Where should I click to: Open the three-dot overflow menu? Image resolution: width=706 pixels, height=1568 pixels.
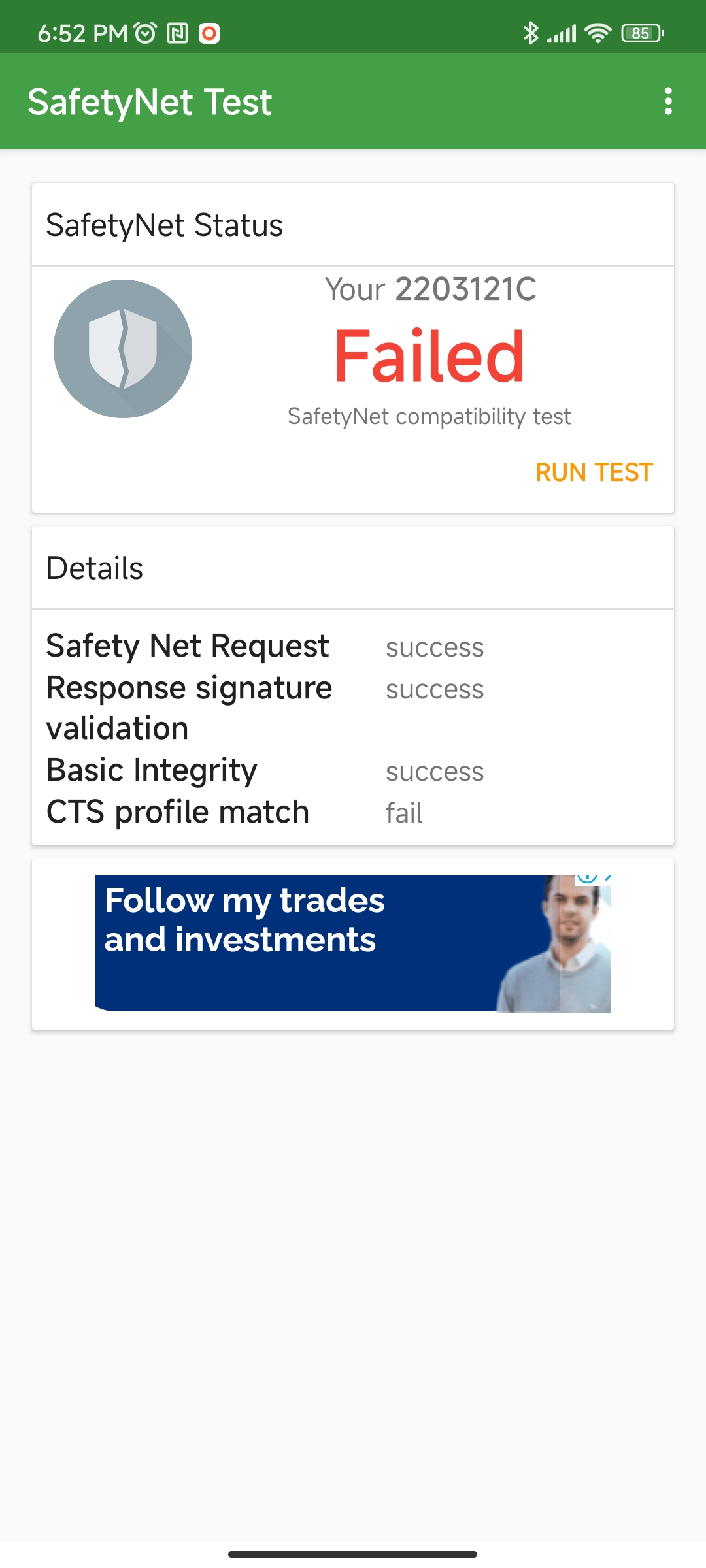tap(667, 101)
